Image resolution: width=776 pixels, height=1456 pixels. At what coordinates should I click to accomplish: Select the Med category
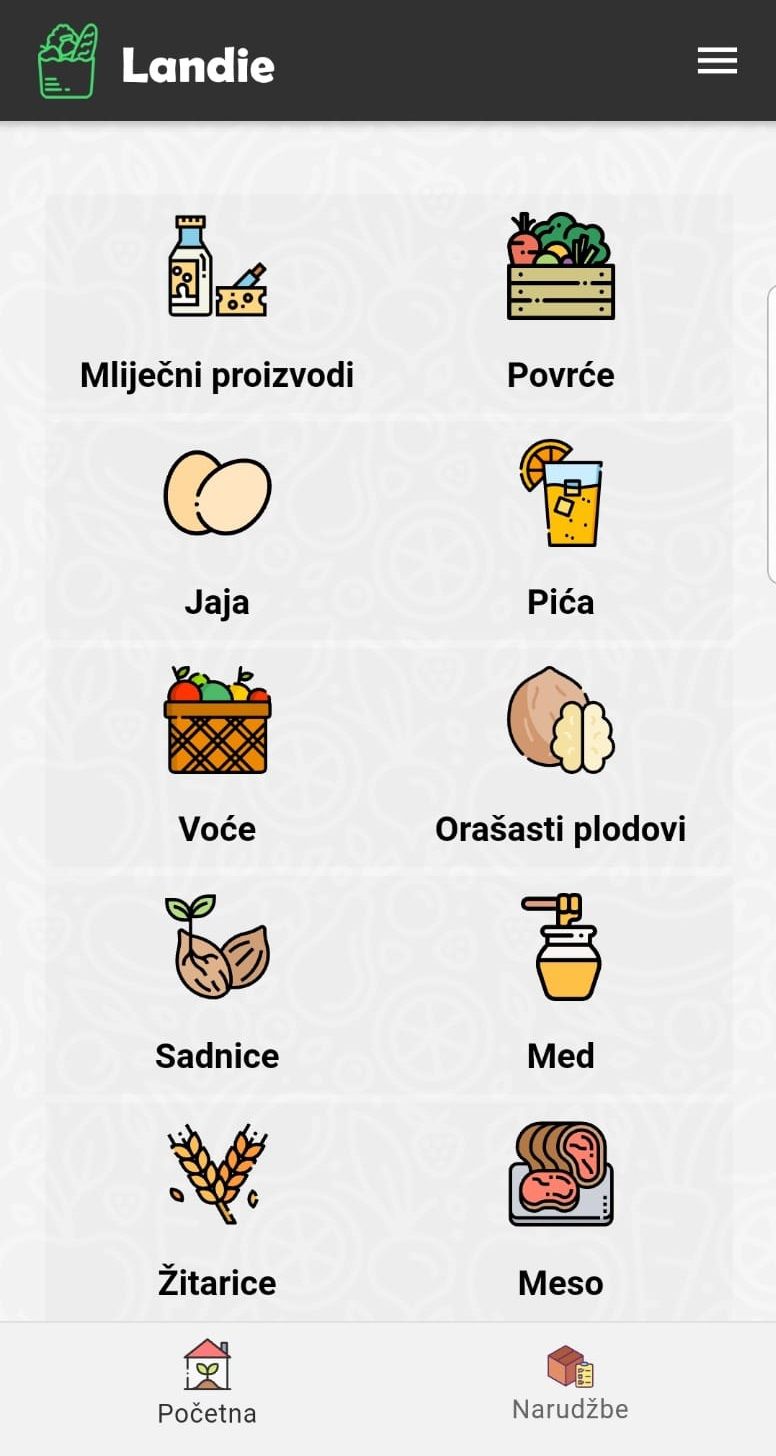(x=561, y=984)
